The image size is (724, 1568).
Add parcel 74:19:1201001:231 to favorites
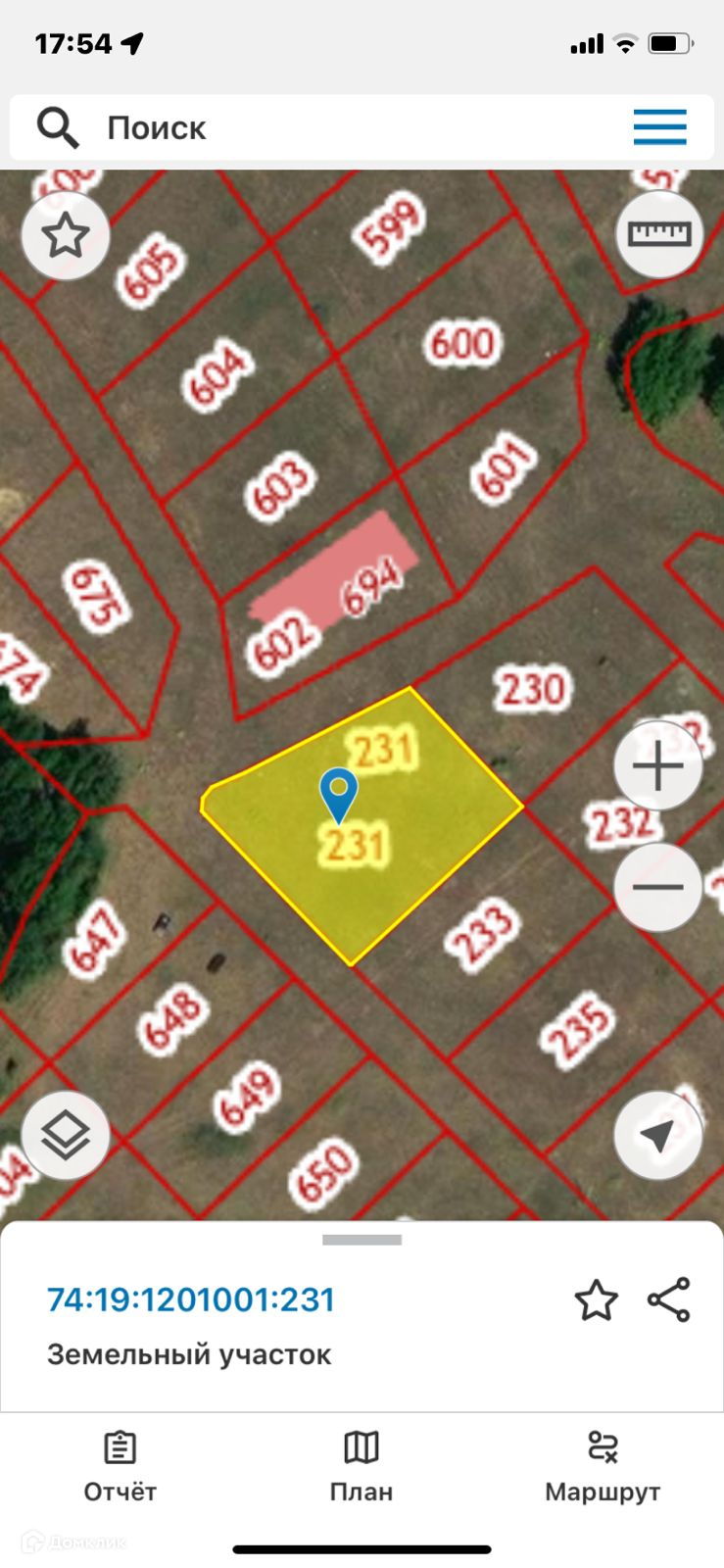coord(596,1300)
